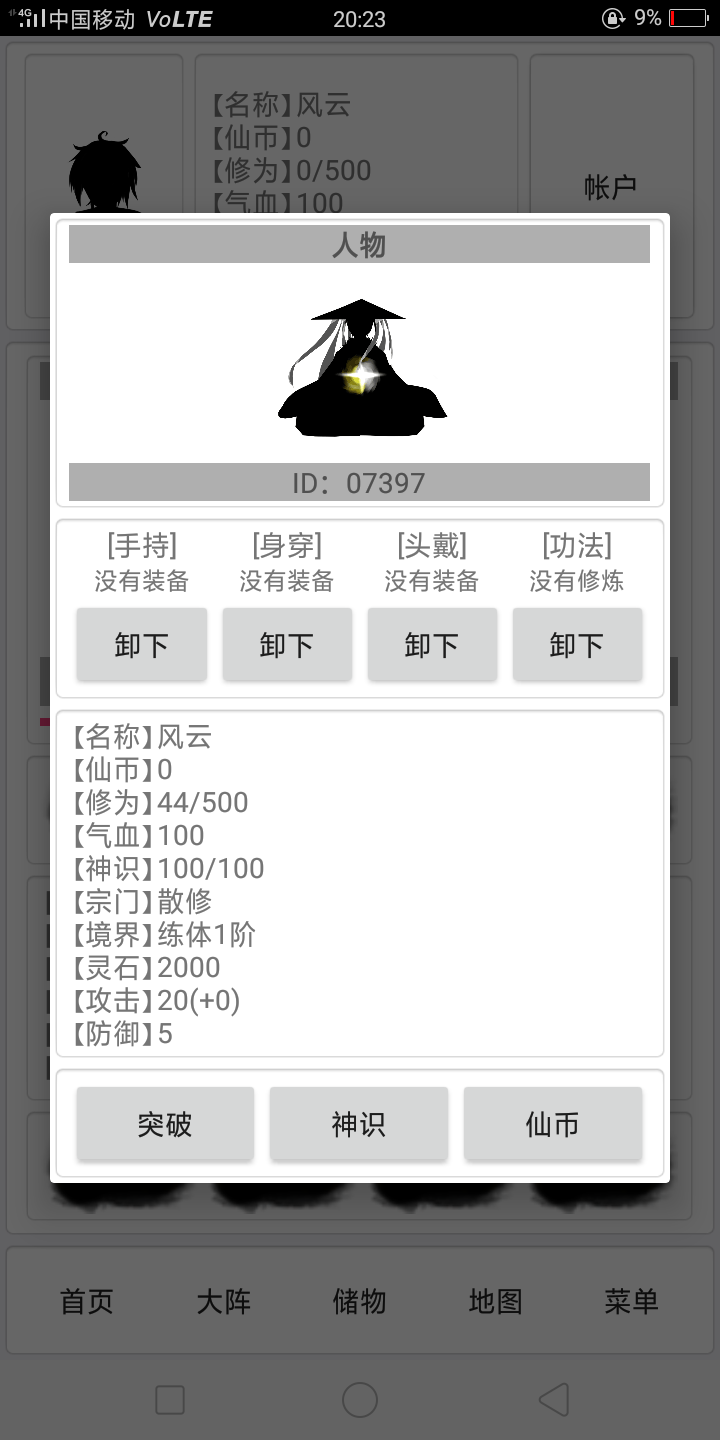Unequip the 头戴 headwear via 卸下

pos(432,644)
